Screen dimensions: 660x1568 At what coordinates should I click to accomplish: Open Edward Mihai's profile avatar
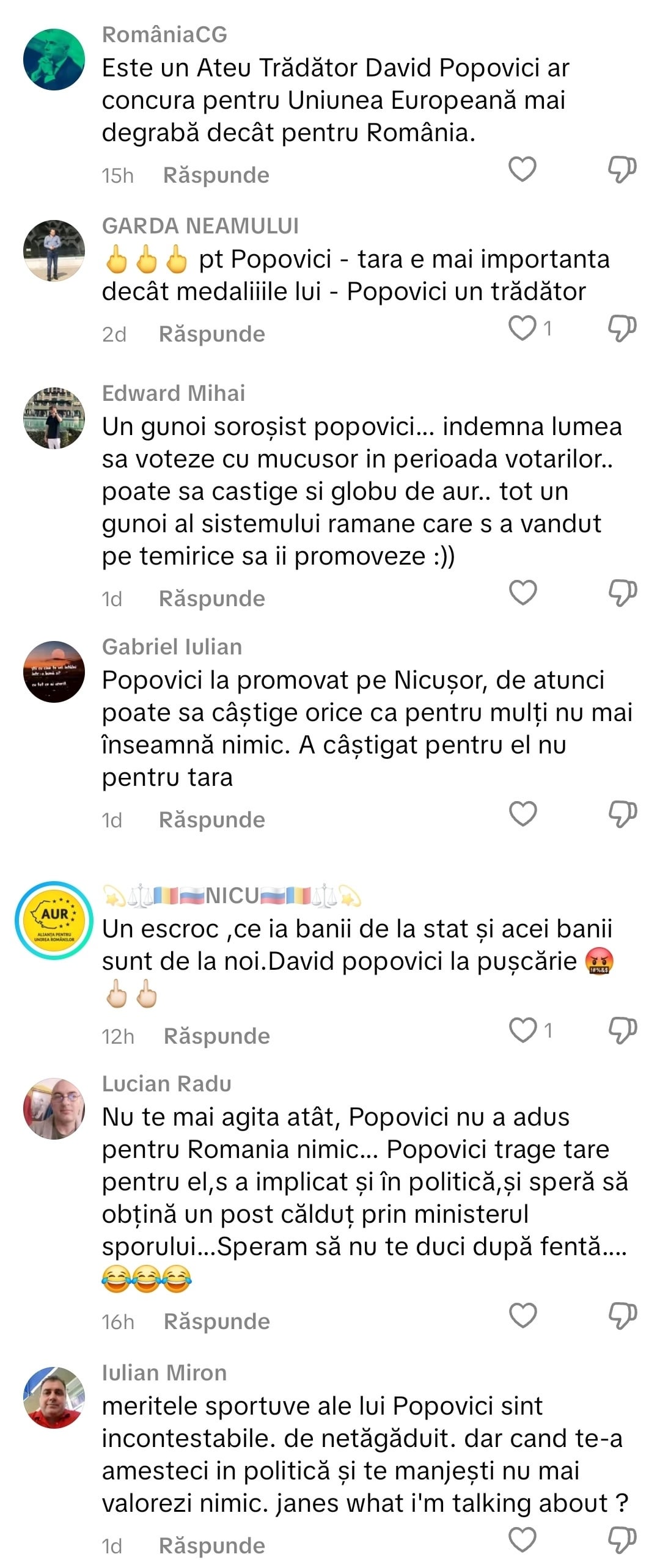[x=54, y=418]
